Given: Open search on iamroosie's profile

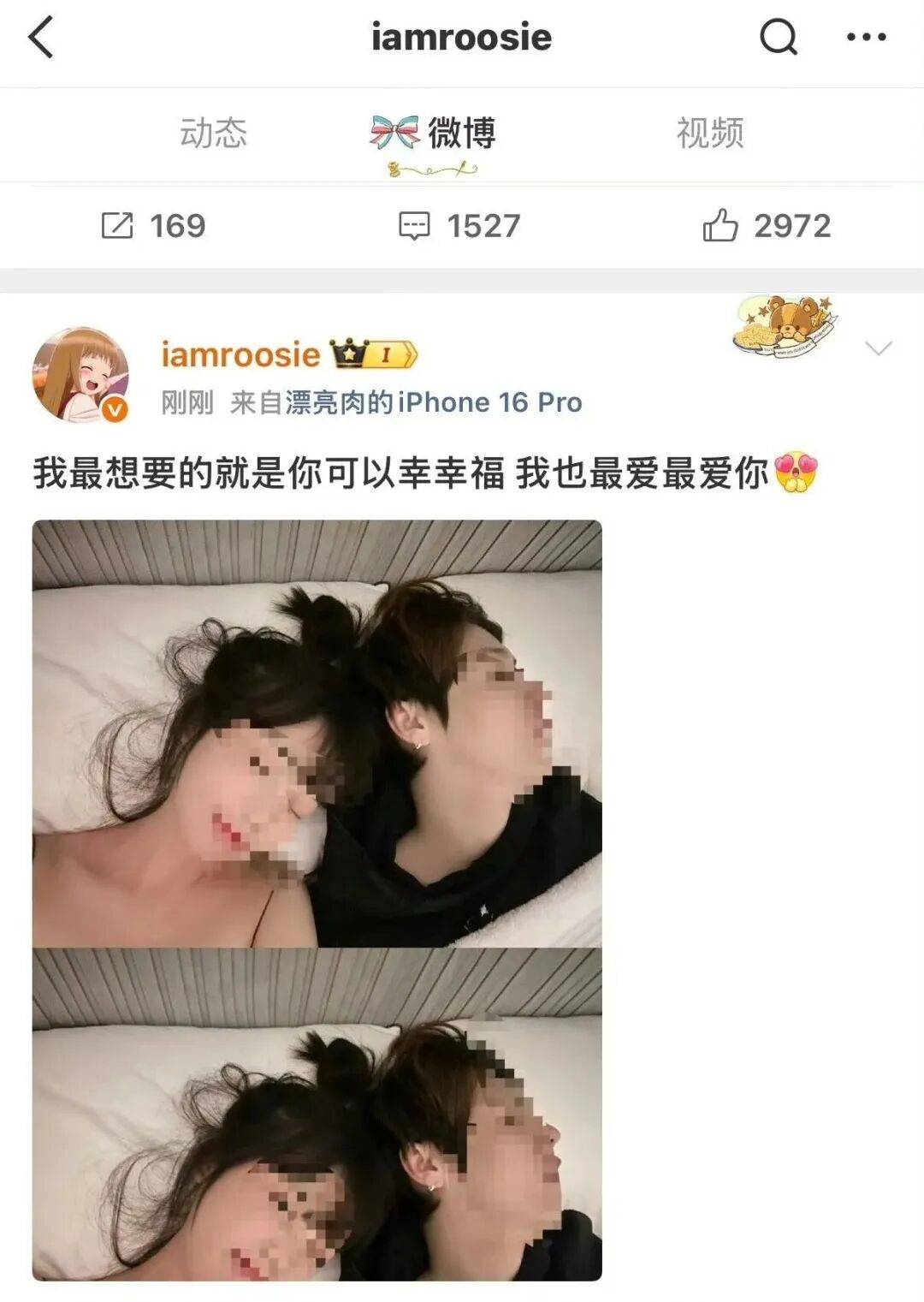Looking at the screenshot, I should 778,38.
